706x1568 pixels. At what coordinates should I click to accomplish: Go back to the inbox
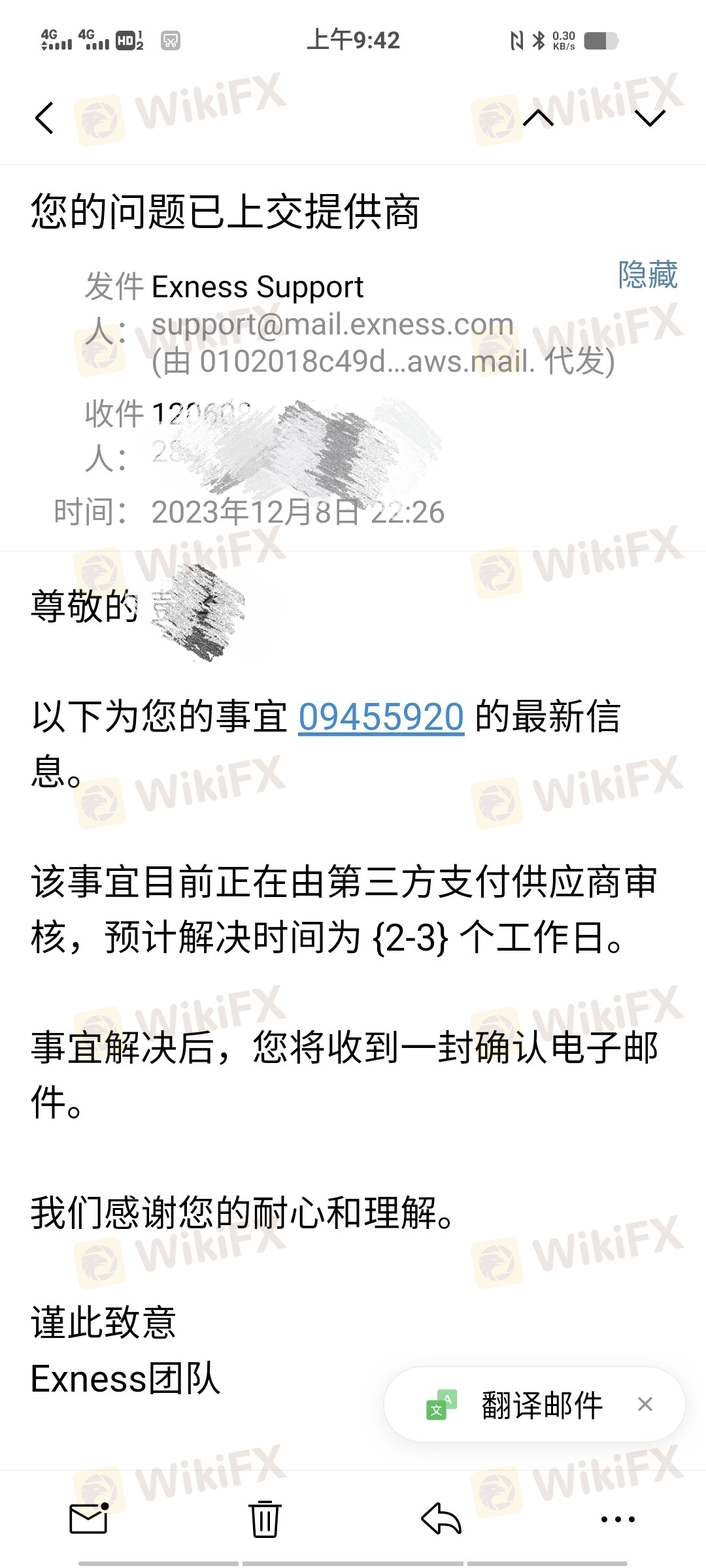(44, 118)
